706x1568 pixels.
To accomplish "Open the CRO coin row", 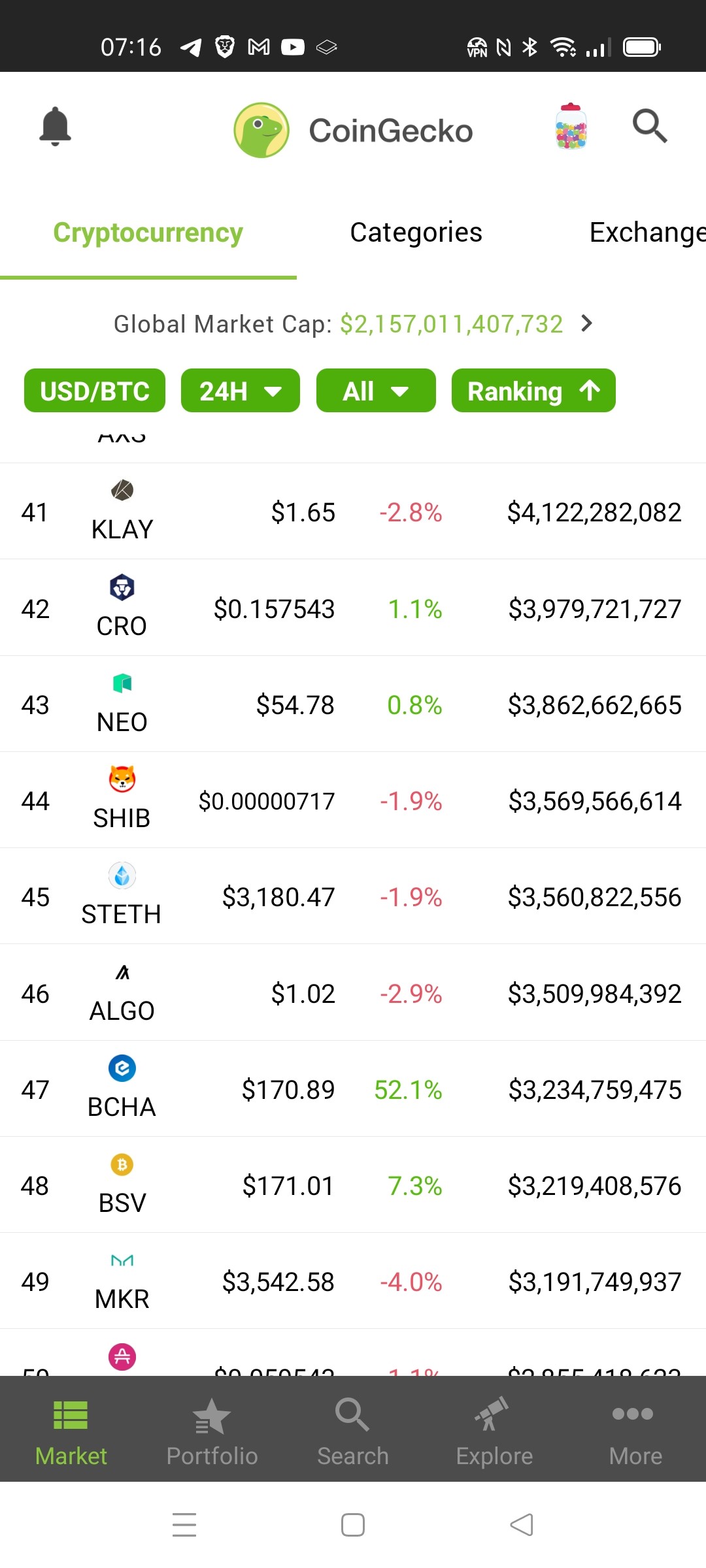I will pyautogui.click(x=353, y=608).
